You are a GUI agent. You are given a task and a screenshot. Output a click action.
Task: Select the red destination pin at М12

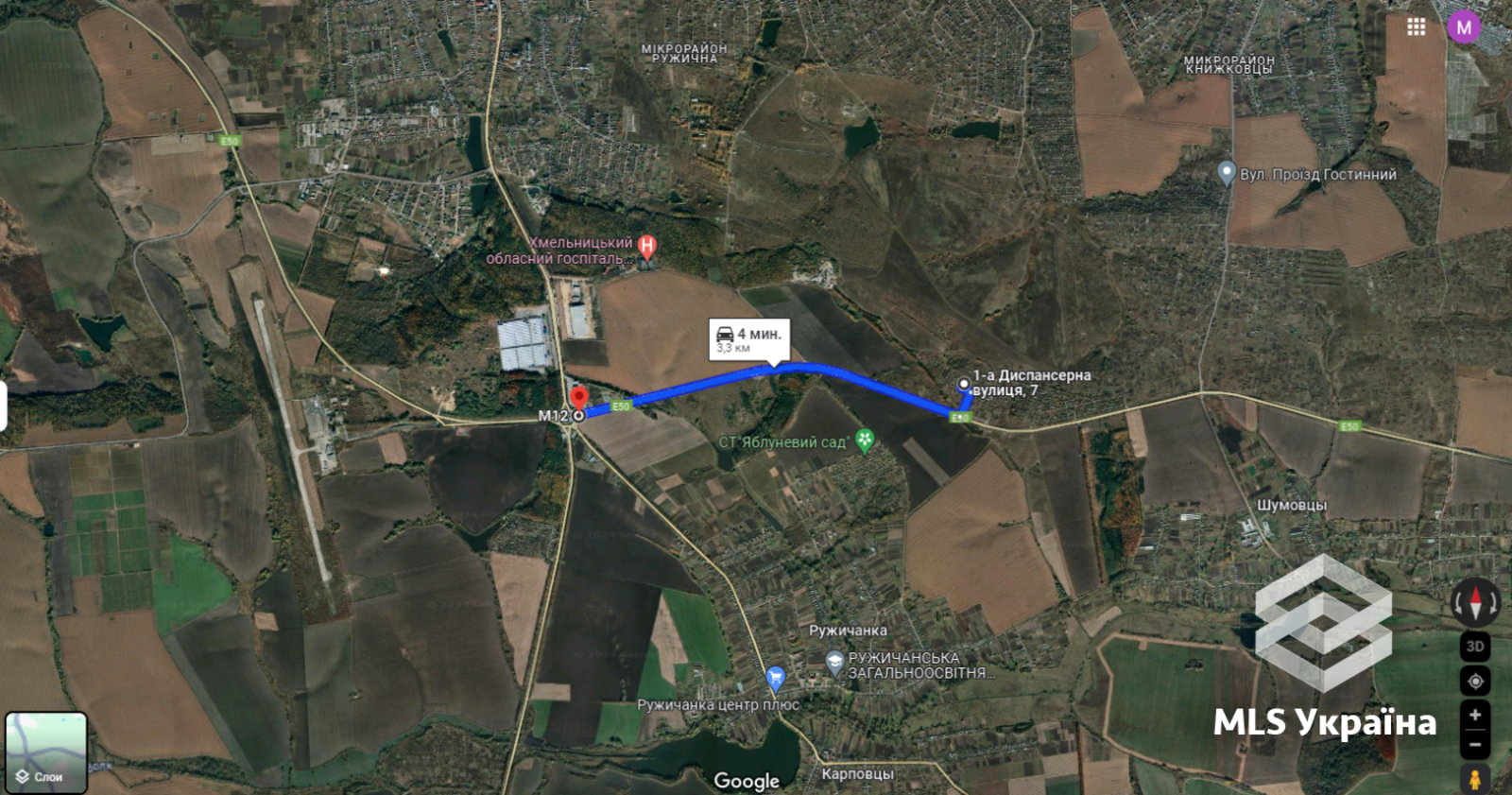(x=579, y=399)
